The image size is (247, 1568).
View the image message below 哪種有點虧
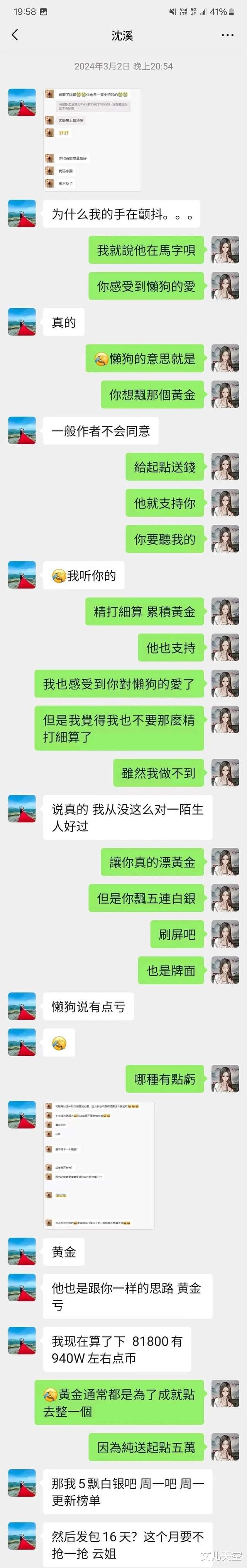pos(99,1165)
